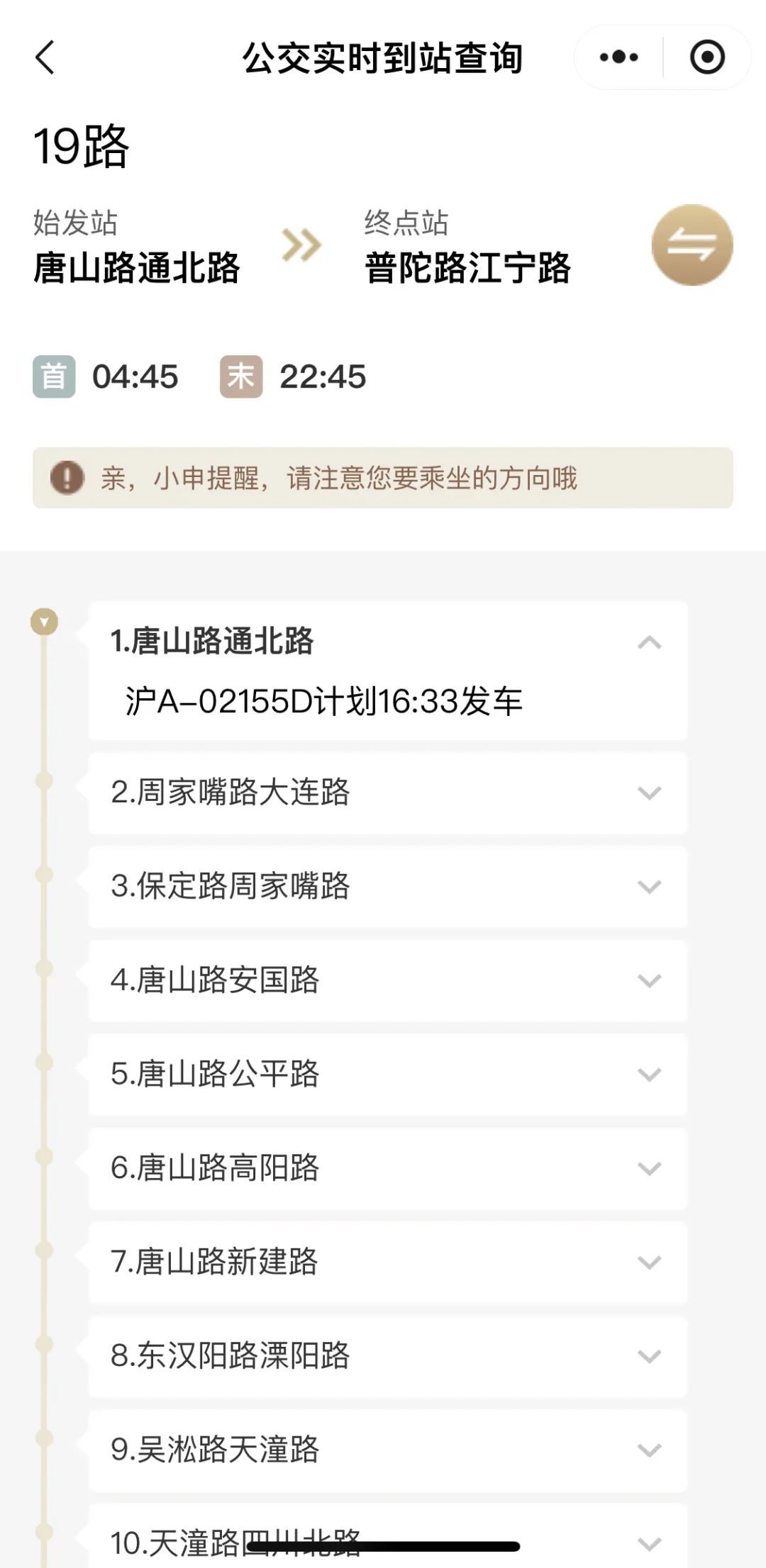Expand stop 9.吴淞路天潼路

(x=649, y=1450)
